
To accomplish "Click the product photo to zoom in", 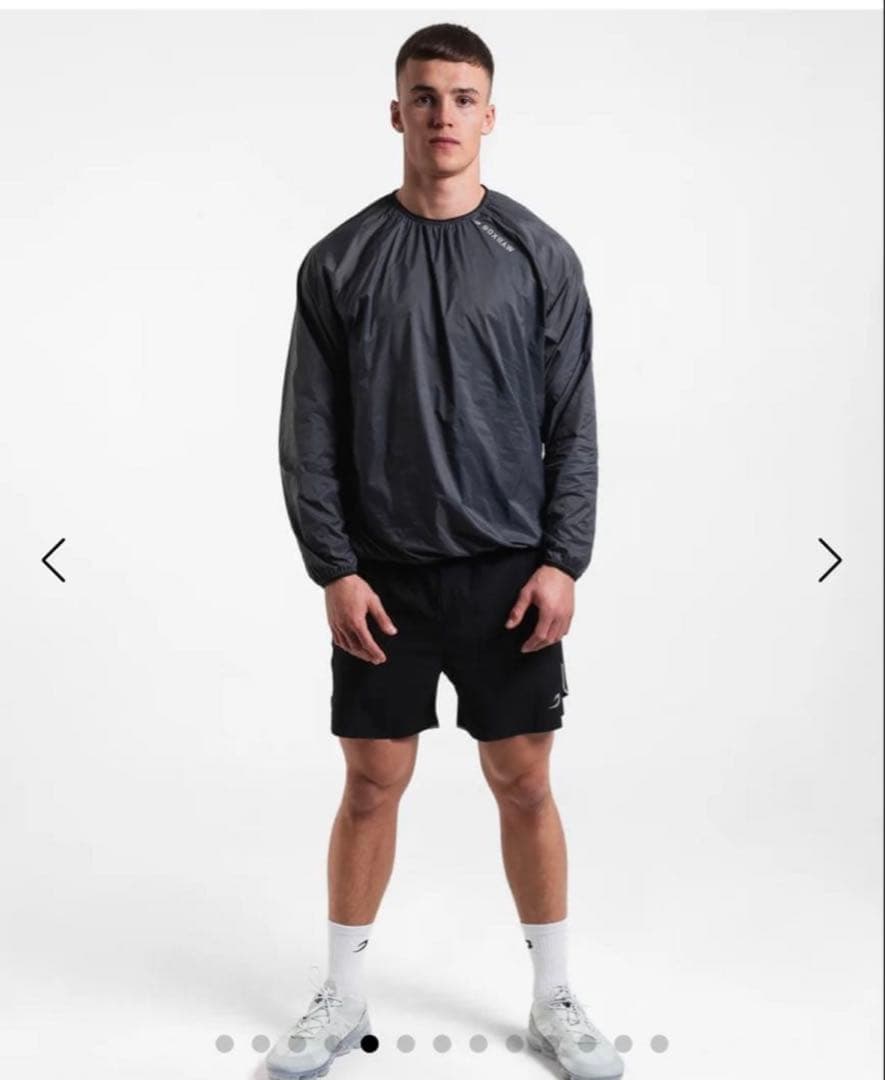I will [442, 500].
